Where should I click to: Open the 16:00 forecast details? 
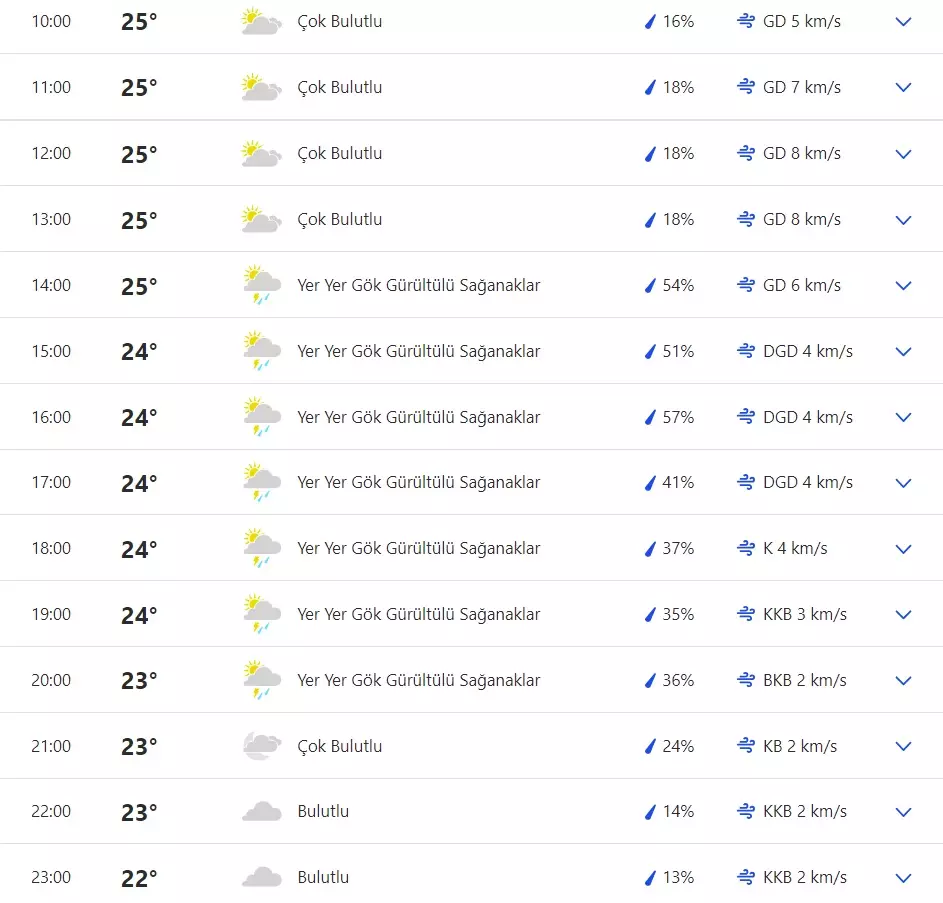tap(903, 418)
